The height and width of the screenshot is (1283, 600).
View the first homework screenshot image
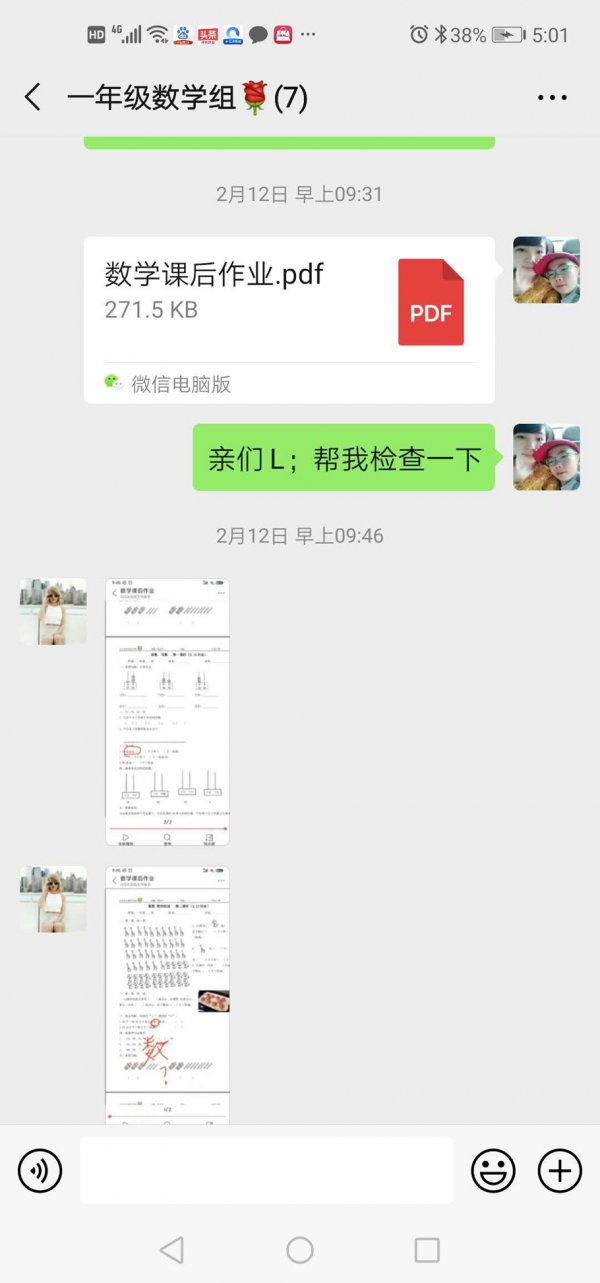[167, 711]
